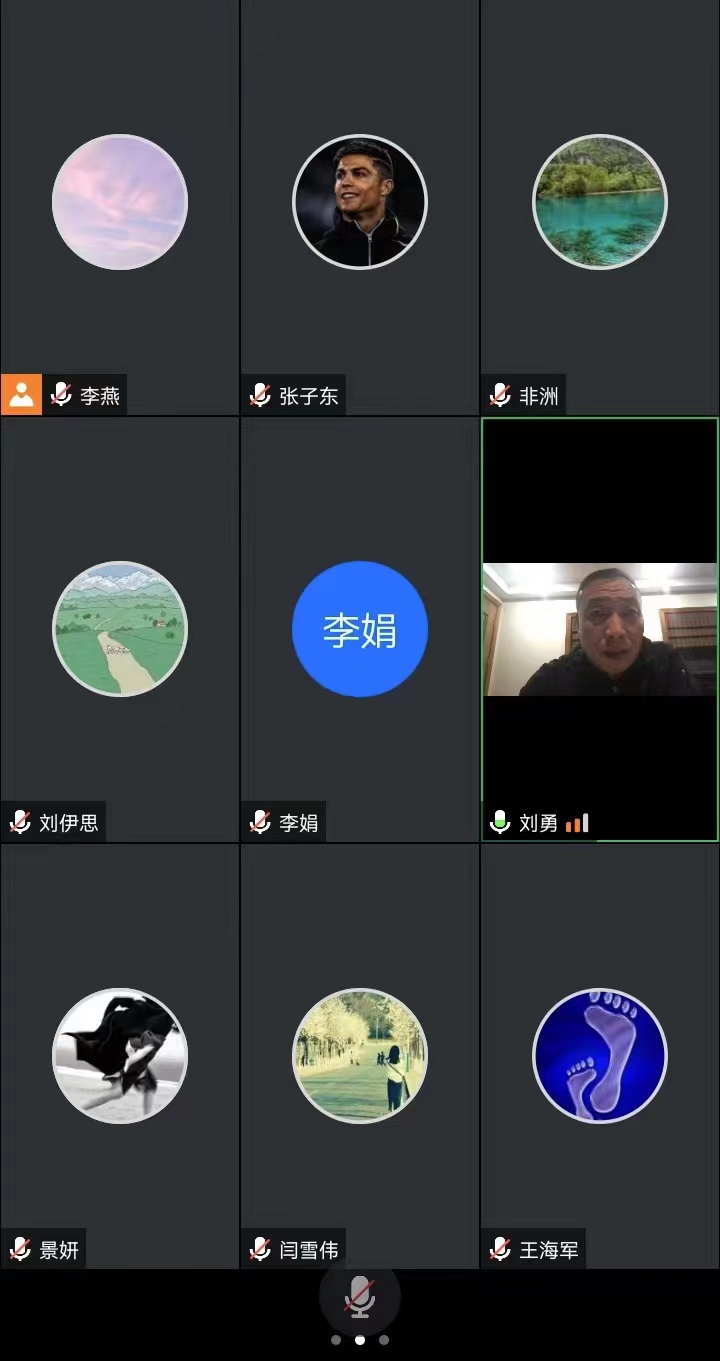Enlarge 刘勇's live video tile

[600, 629]
